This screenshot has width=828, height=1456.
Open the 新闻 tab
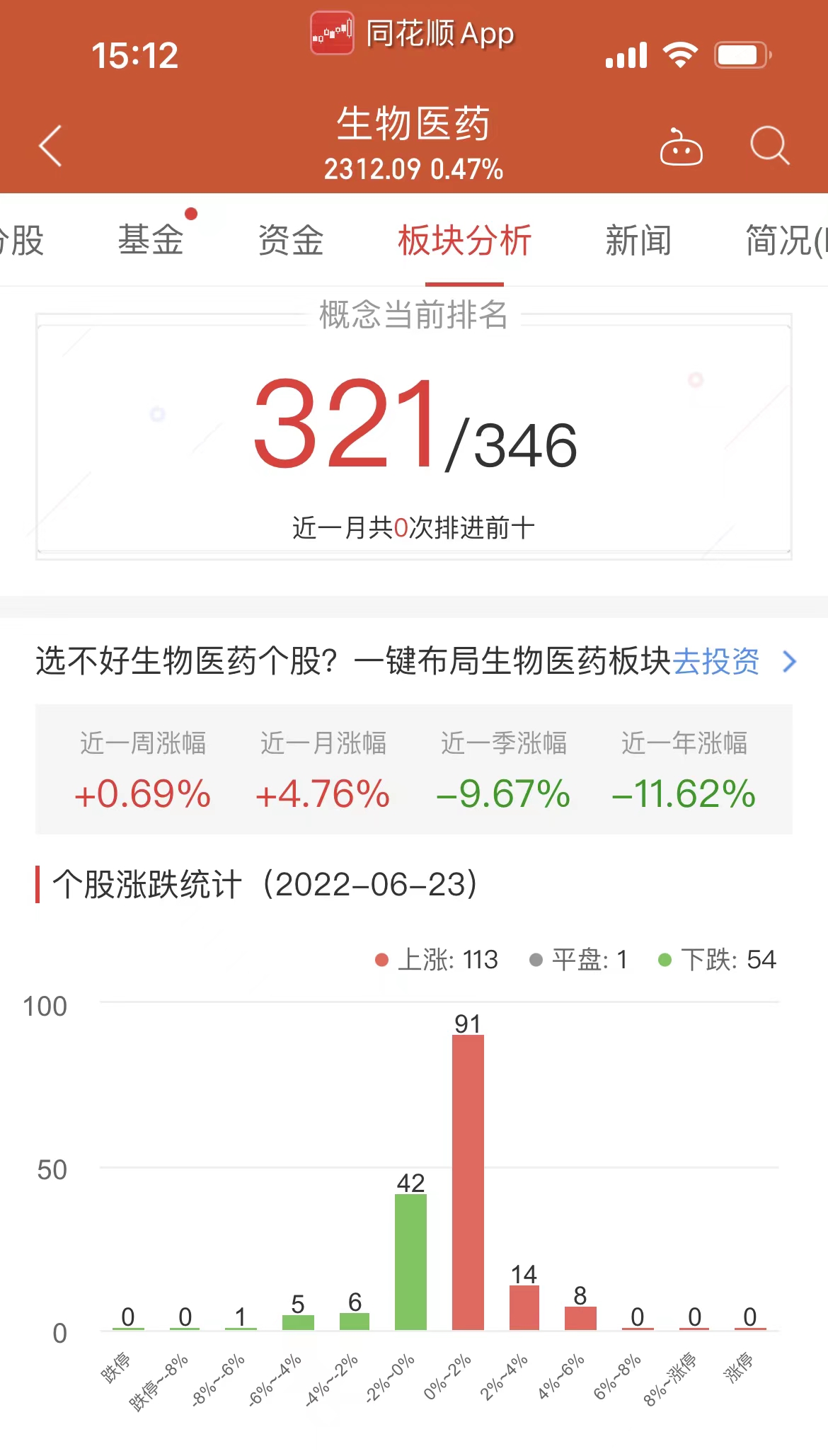pyautogui.click(x=638, y=240)
